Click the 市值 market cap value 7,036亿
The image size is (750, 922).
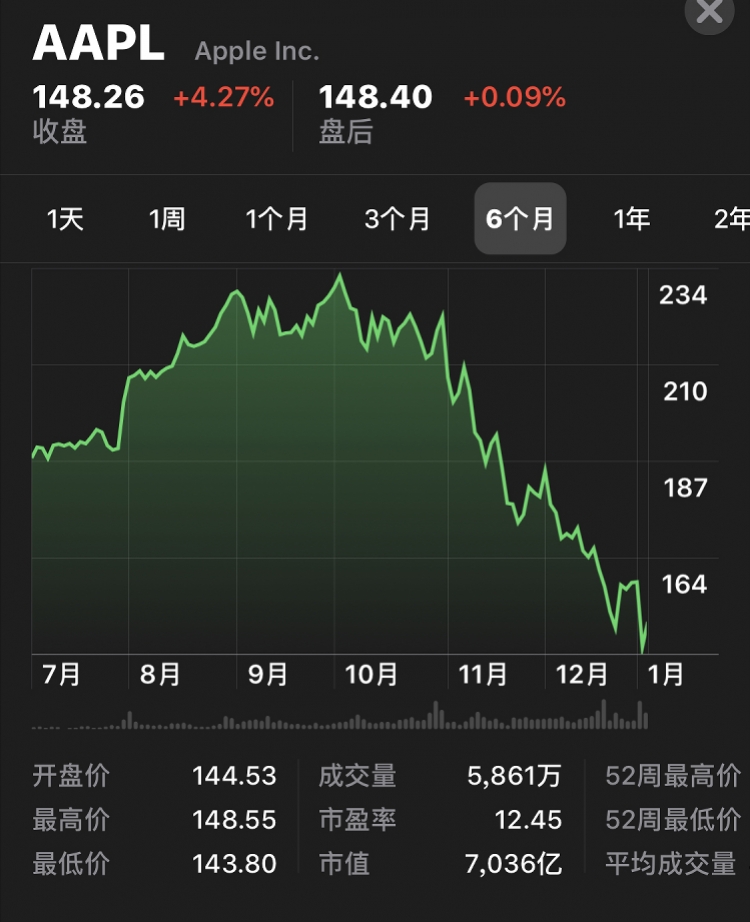pos(513,863)
